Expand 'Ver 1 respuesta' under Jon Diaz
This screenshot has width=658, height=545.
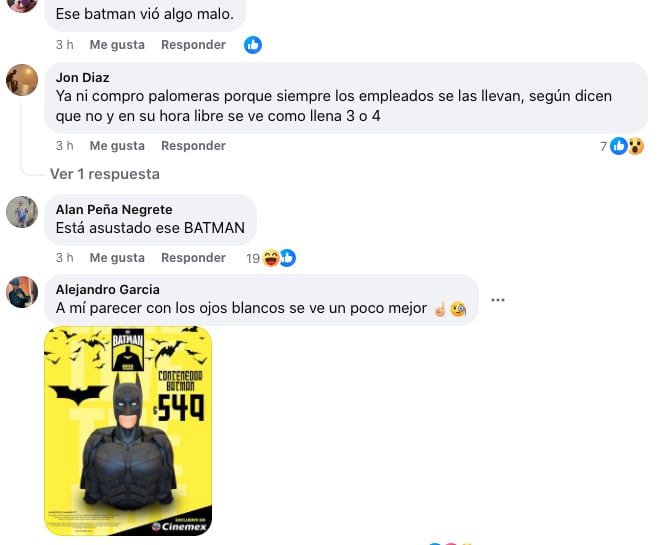pyautogui.click(x=104, y=174)
